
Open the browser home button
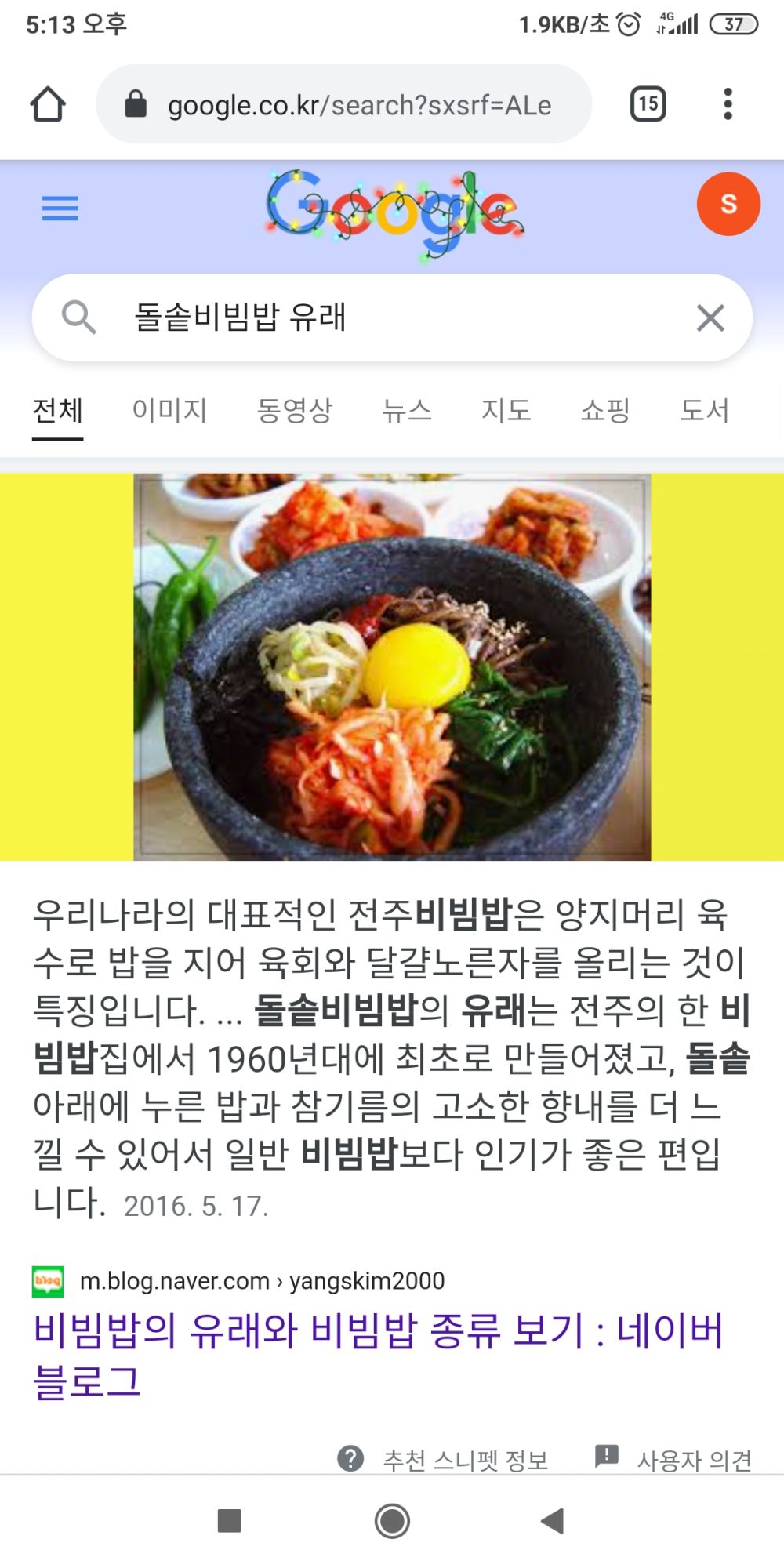pos(48,104)
